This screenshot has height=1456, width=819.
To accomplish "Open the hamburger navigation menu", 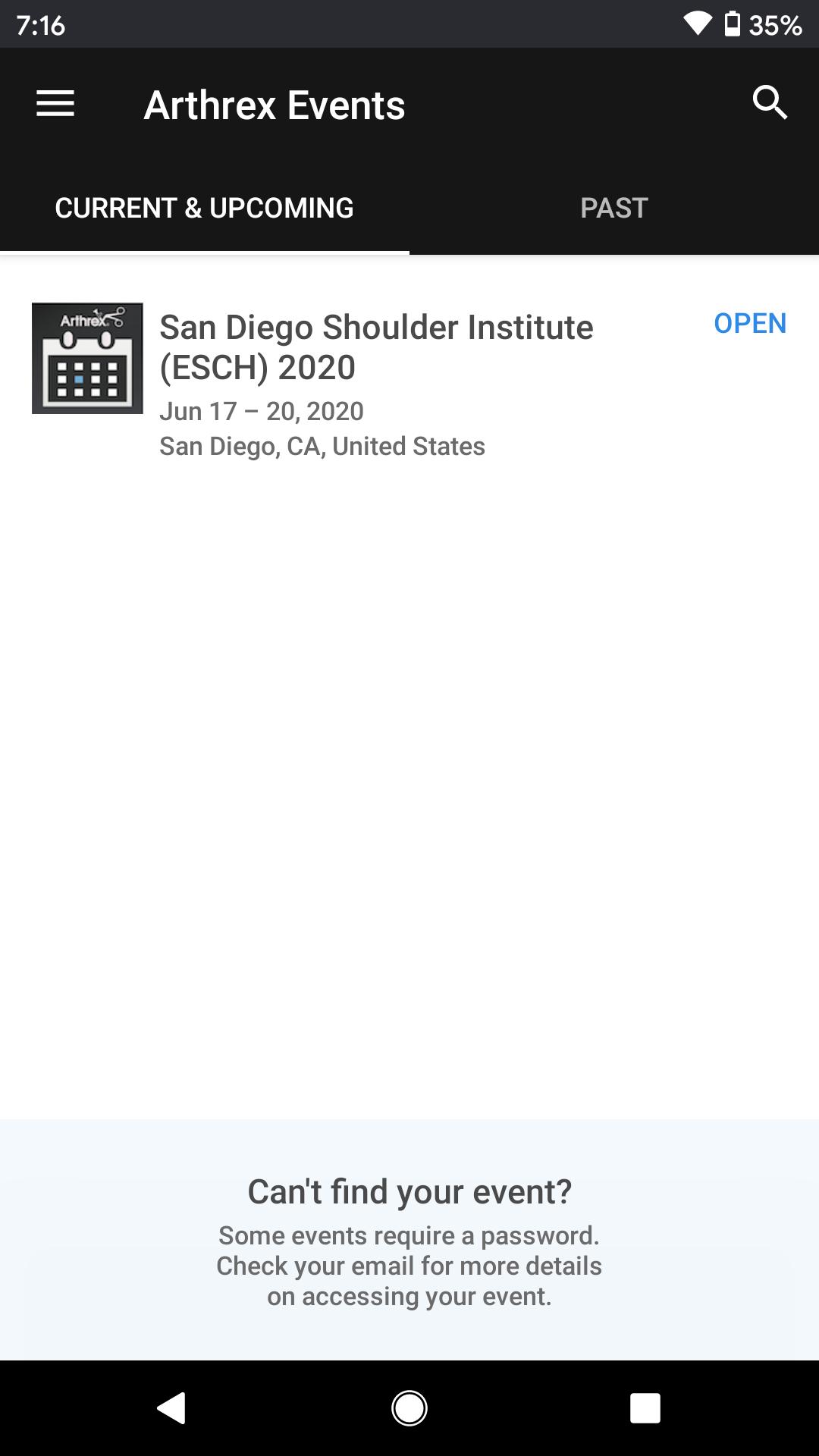I will click(55, 104).
